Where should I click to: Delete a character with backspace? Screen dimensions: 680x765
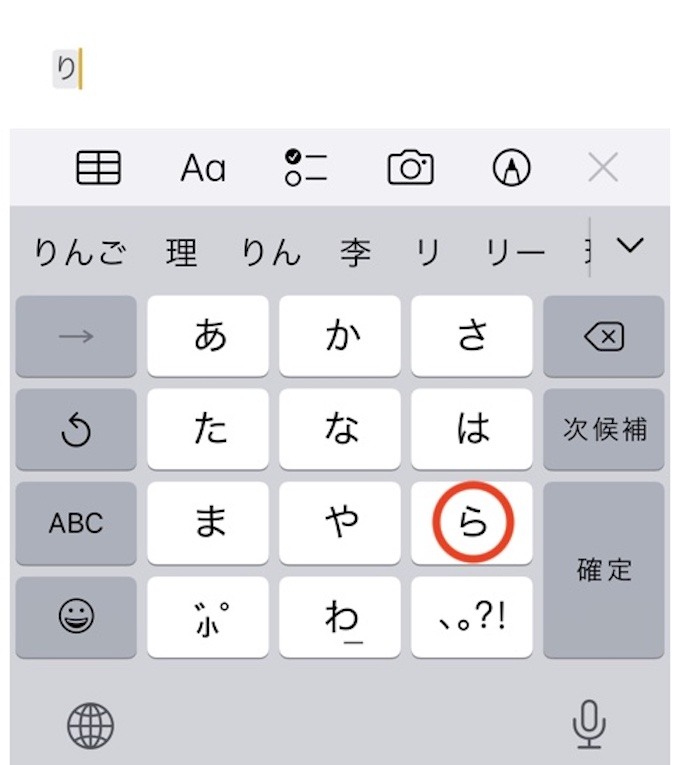coord(603,337)
